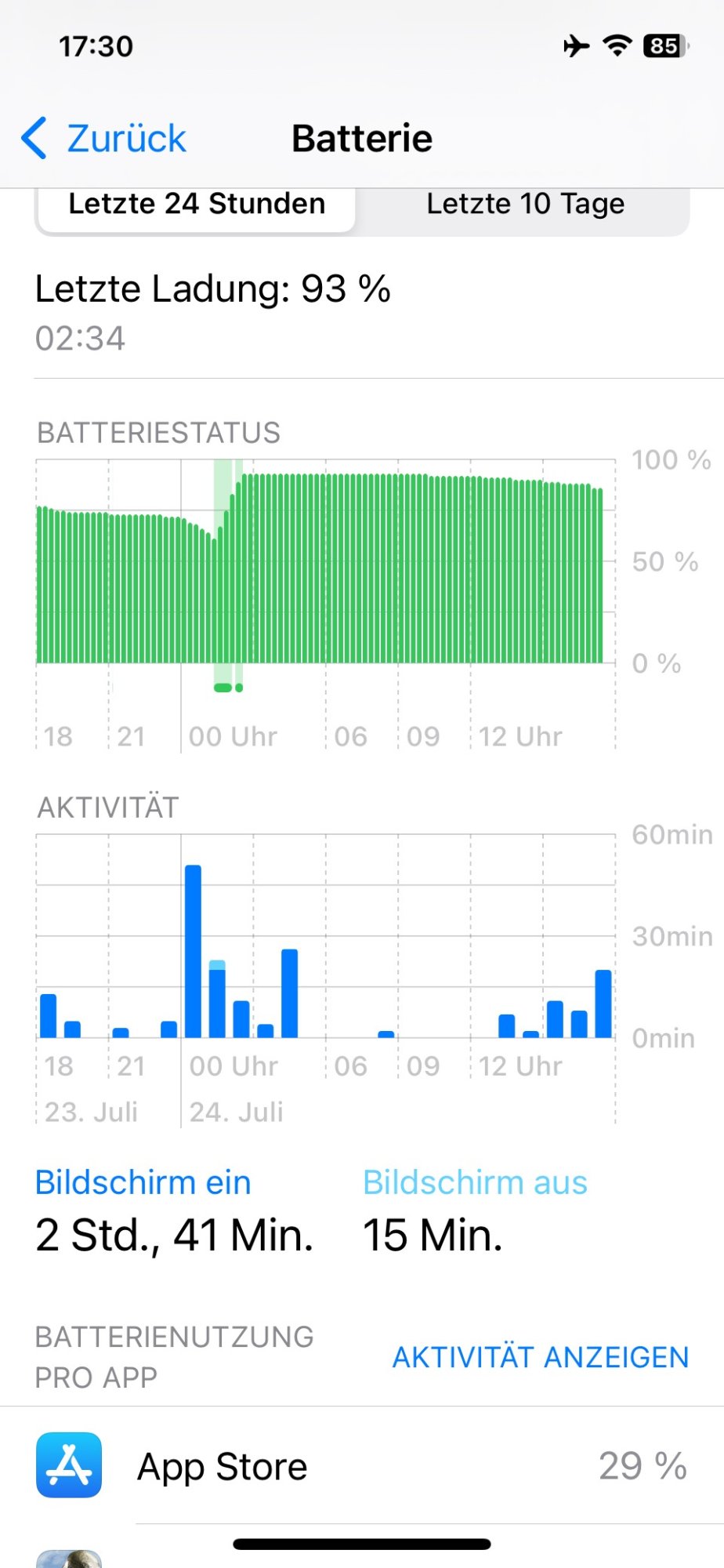Switch to Letzte 10 Tage view
724x1568 pixels.
click(525, 205)
